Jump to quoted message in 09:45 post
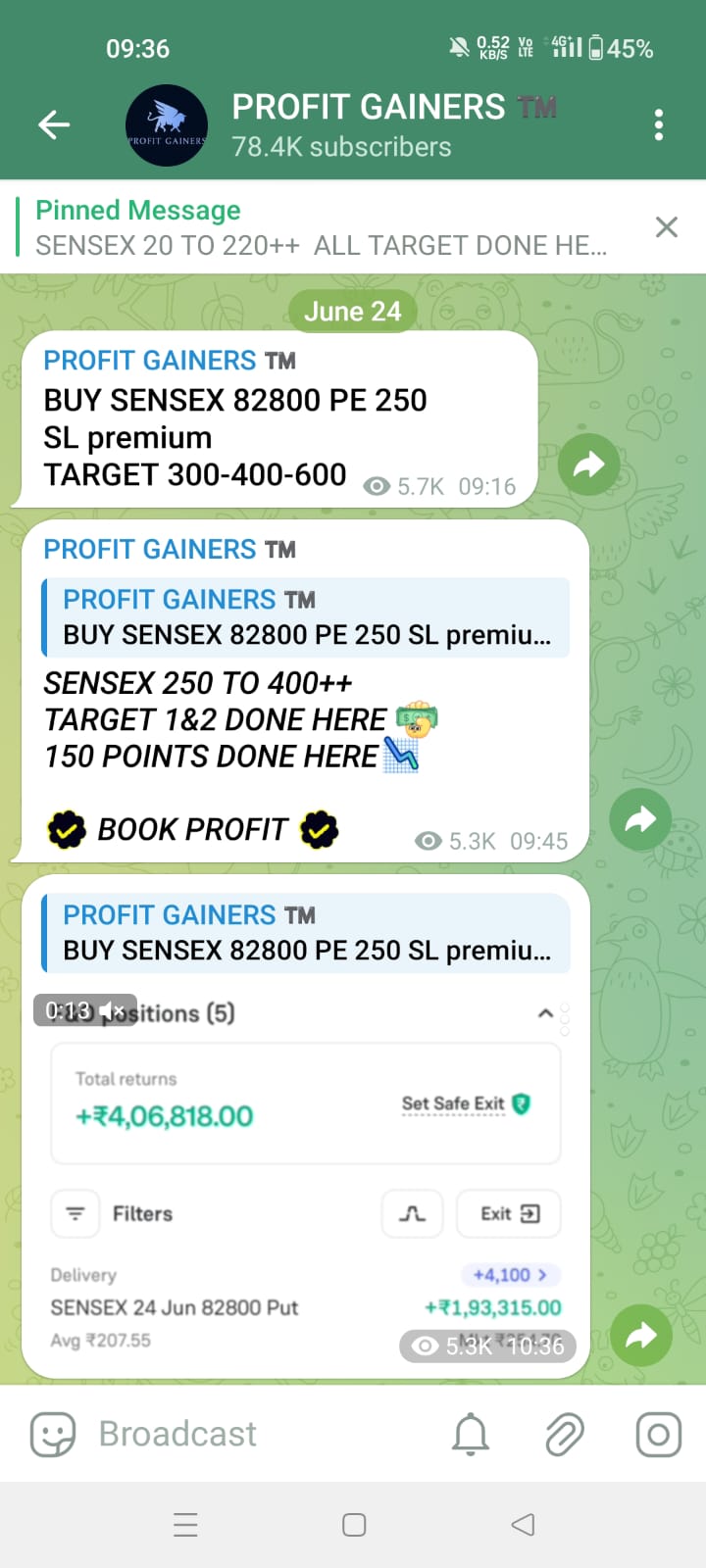 [x=306, y=617]
